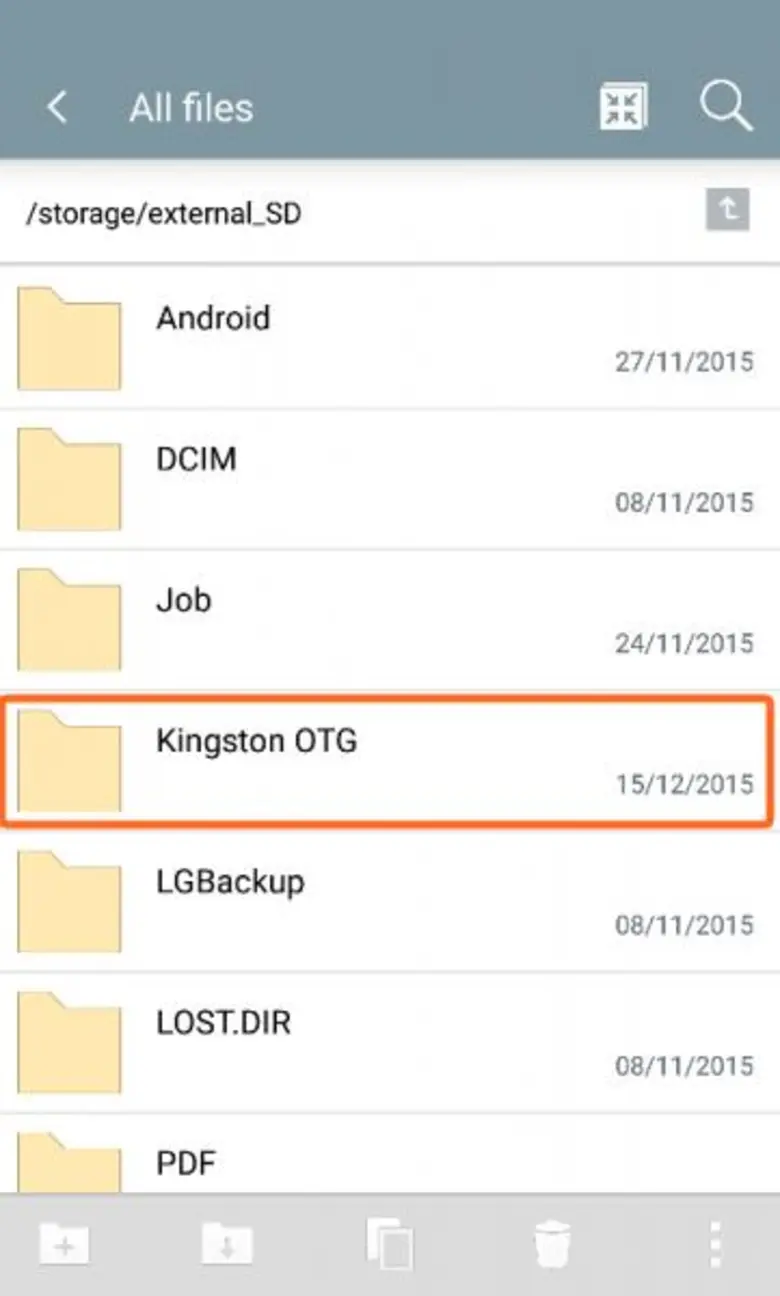Tap the collapse view icon
780x1296 pixels.
(x=623, y=107)
